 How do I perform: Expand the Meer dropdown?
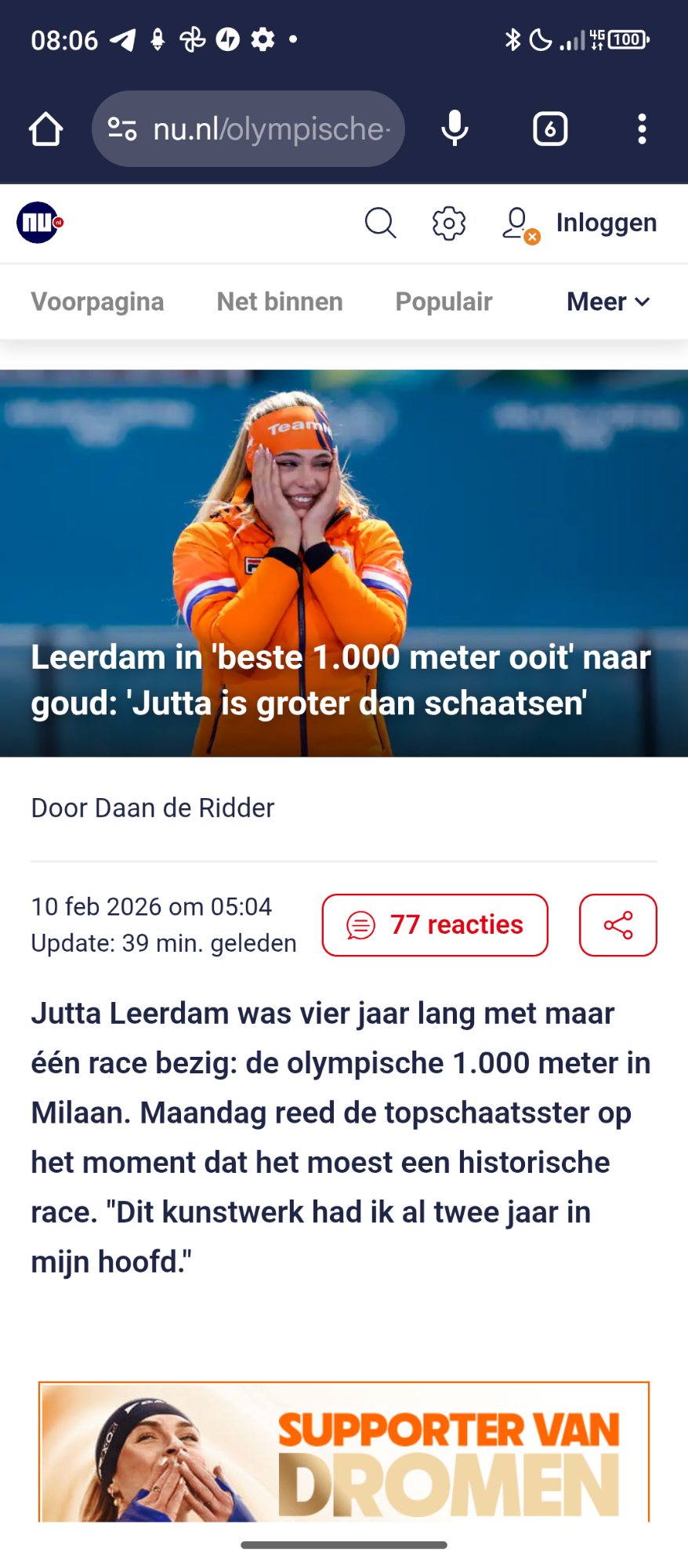608,302
